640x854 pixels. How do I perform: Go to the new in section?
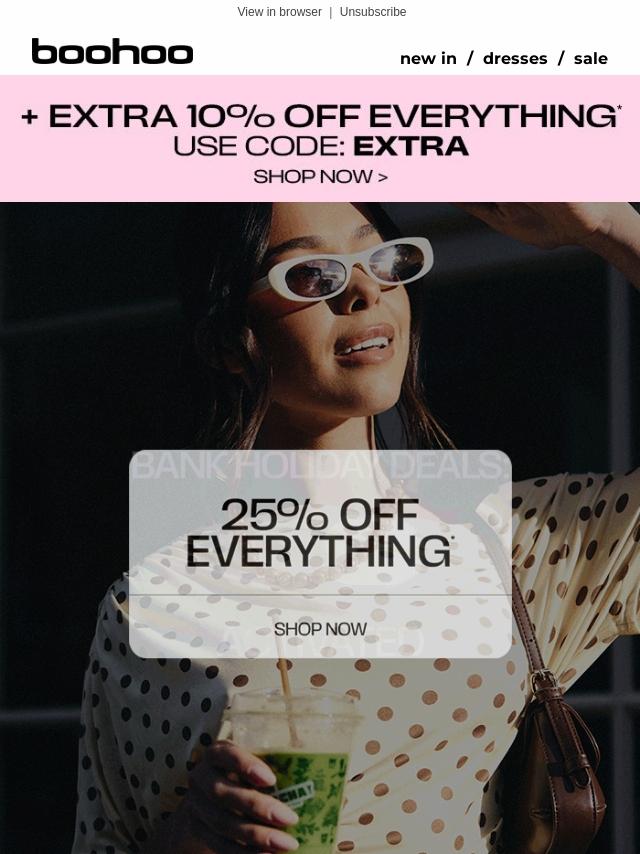pyautogui.click(x=428, y=58)
